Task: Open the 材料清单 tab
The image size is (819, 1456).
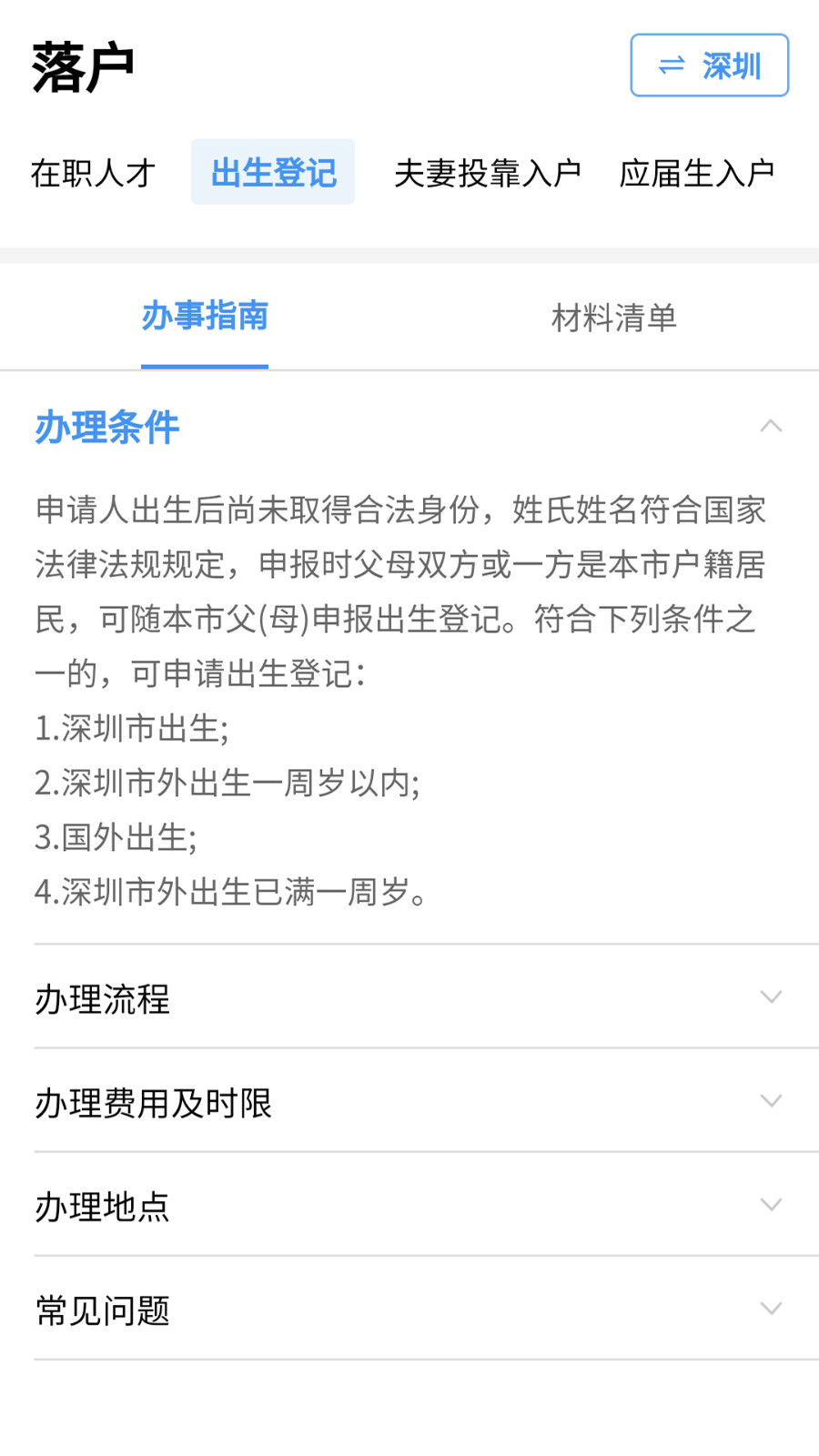Action: point(614,318)
